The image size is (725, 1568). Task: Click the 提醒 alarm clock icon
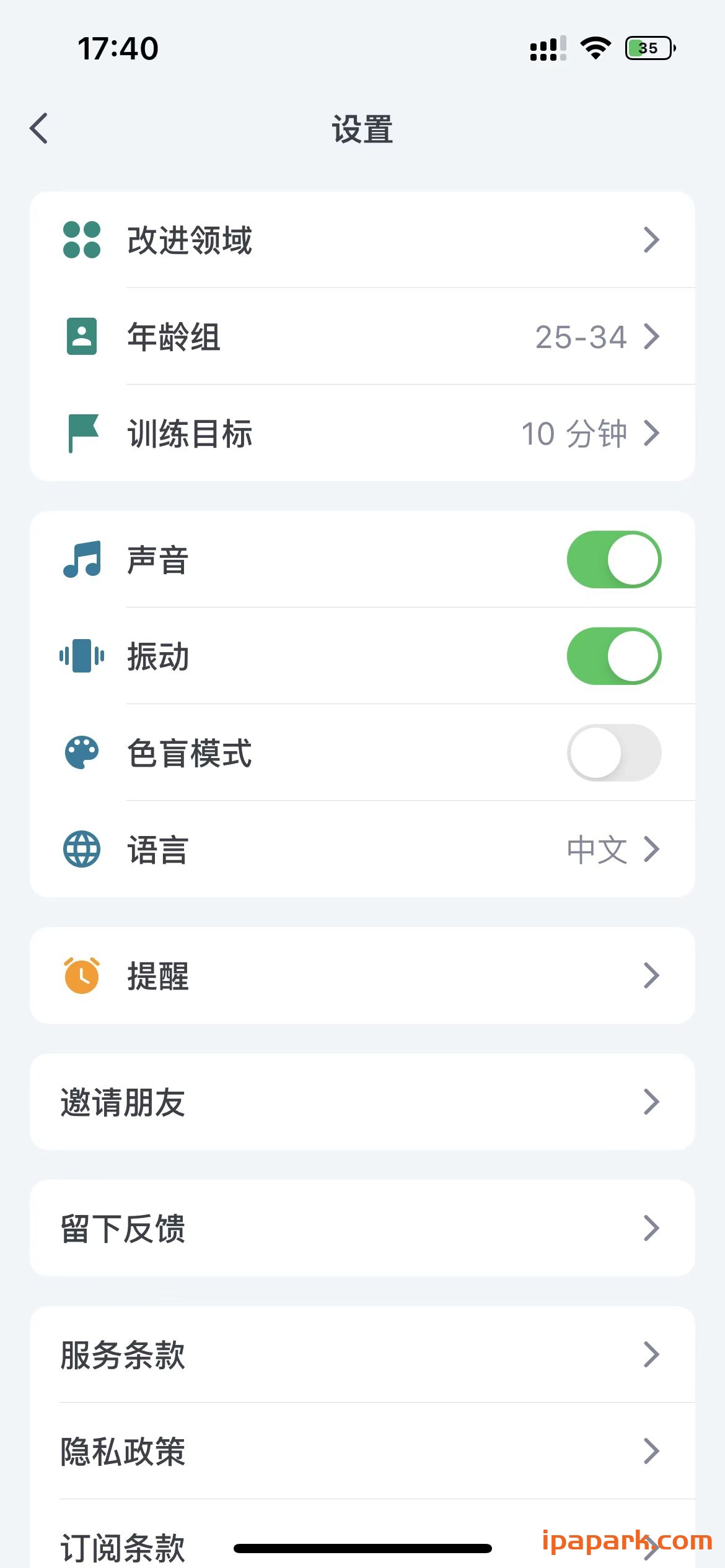pyautogui.click(x=82, y=976)
